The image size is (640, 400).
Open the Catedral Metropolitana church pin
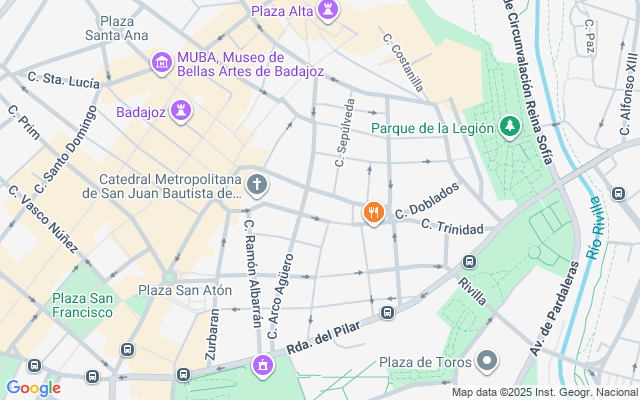pos(257,184)
